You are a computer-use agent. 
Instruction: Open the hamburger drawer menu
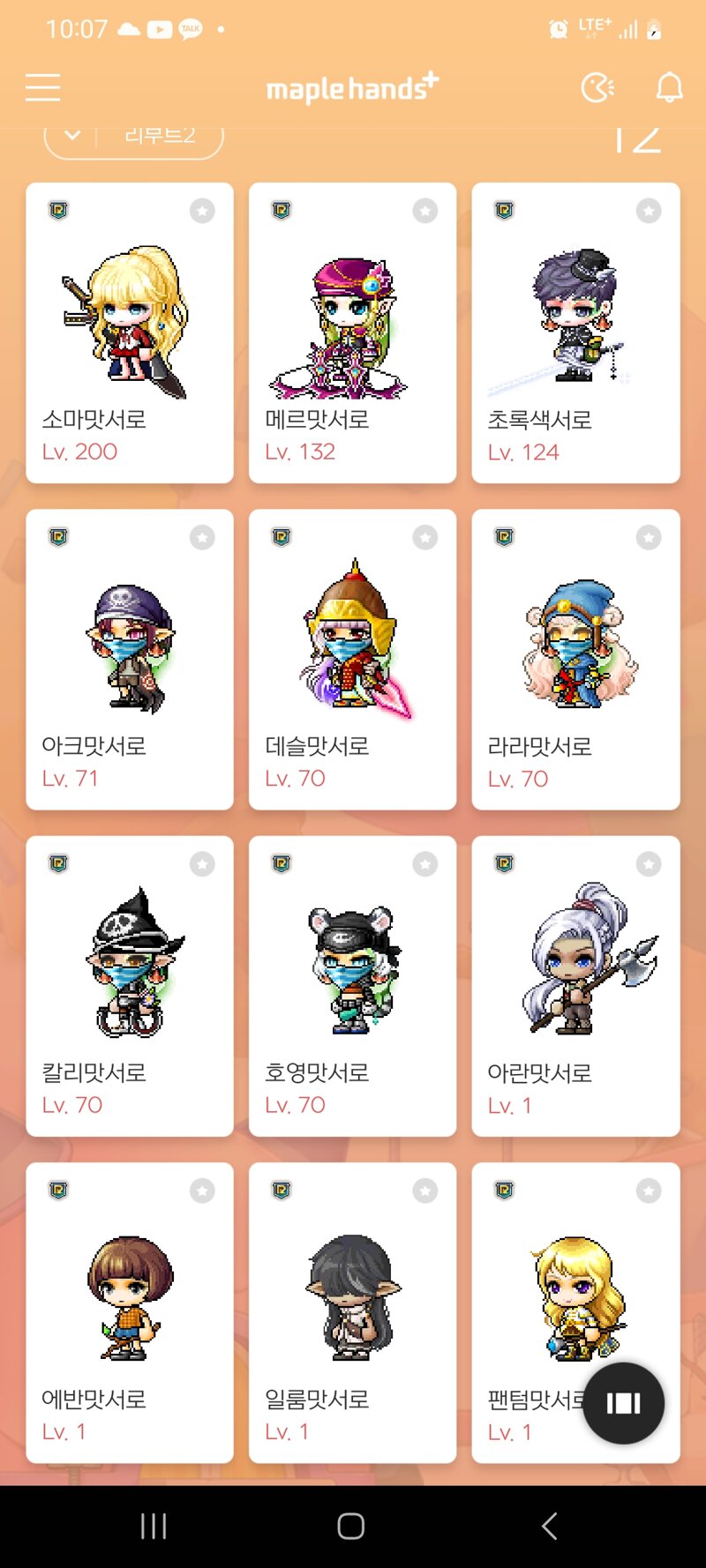pyautogui.click(x=42, y=87)
